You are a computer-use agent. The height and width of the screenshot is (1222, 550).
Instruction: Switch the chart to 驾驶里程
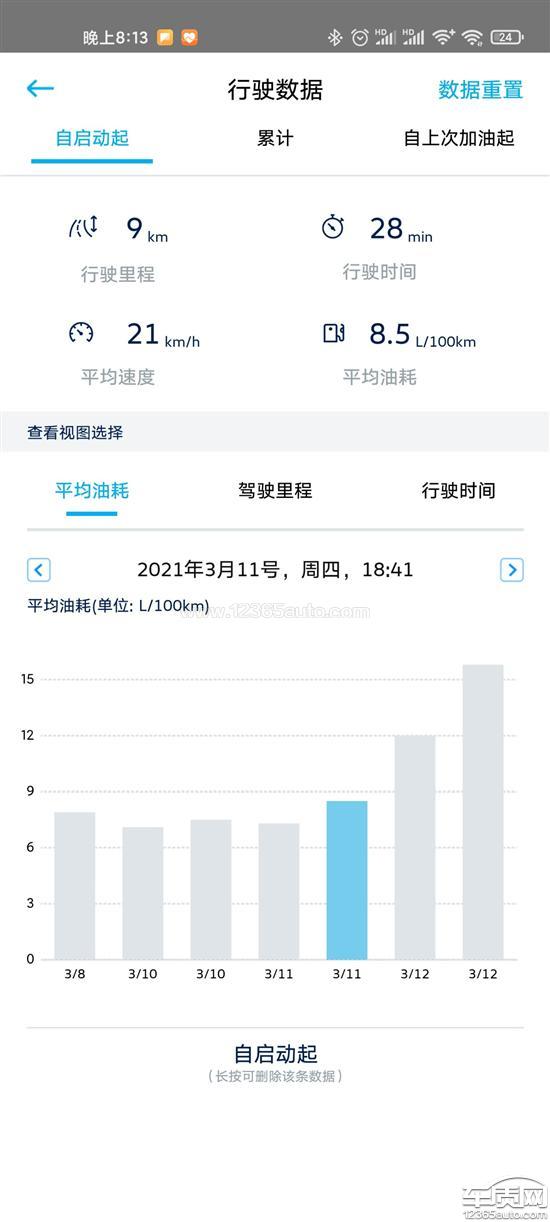[275, 490]
